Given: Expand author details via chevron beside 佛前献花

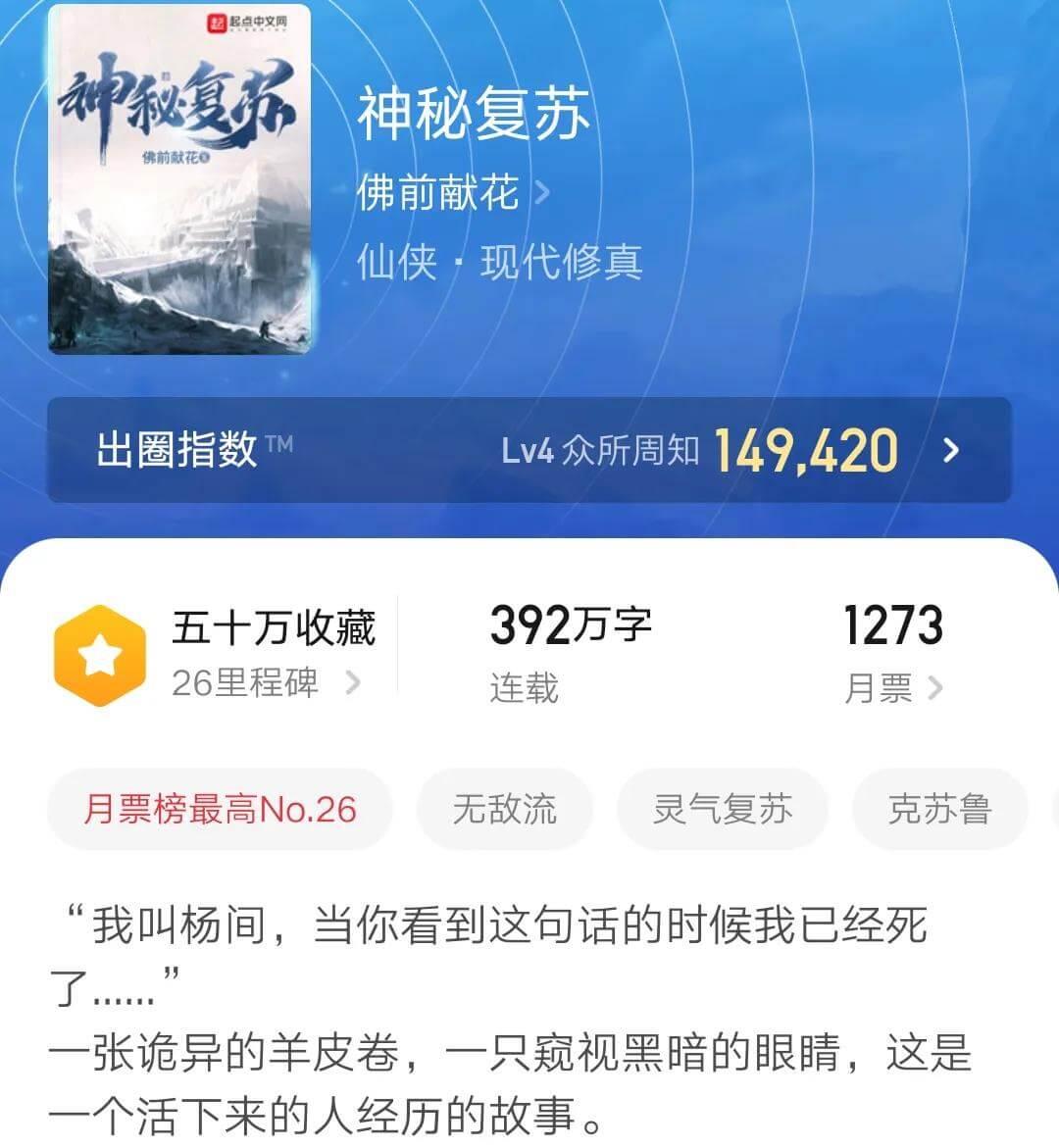Looking at the screenshot, I should 545,192.
